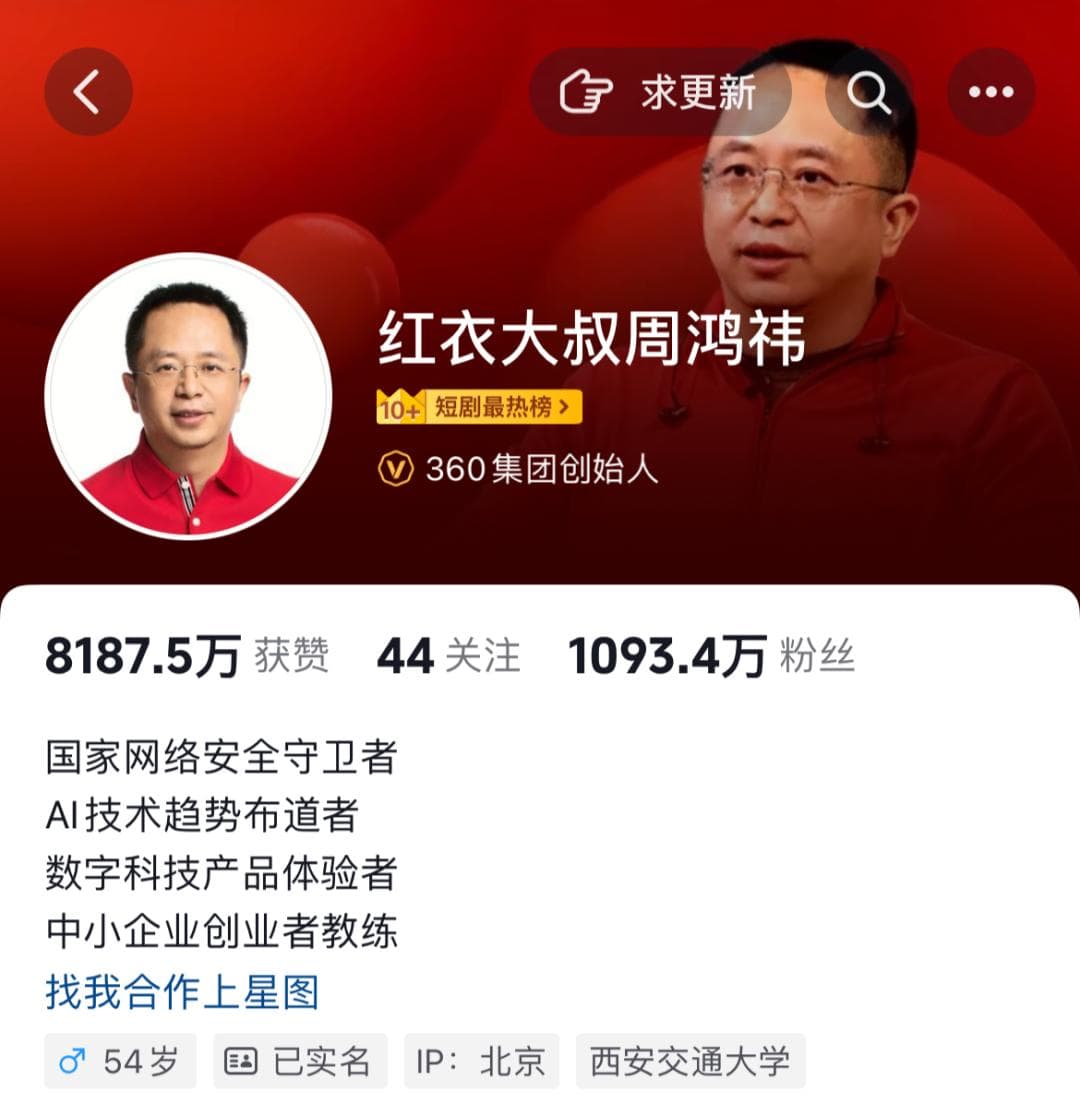This screenshot has width=1080, height=1104.
Task: Tap the 求更新 button
Action: (660, 92)
